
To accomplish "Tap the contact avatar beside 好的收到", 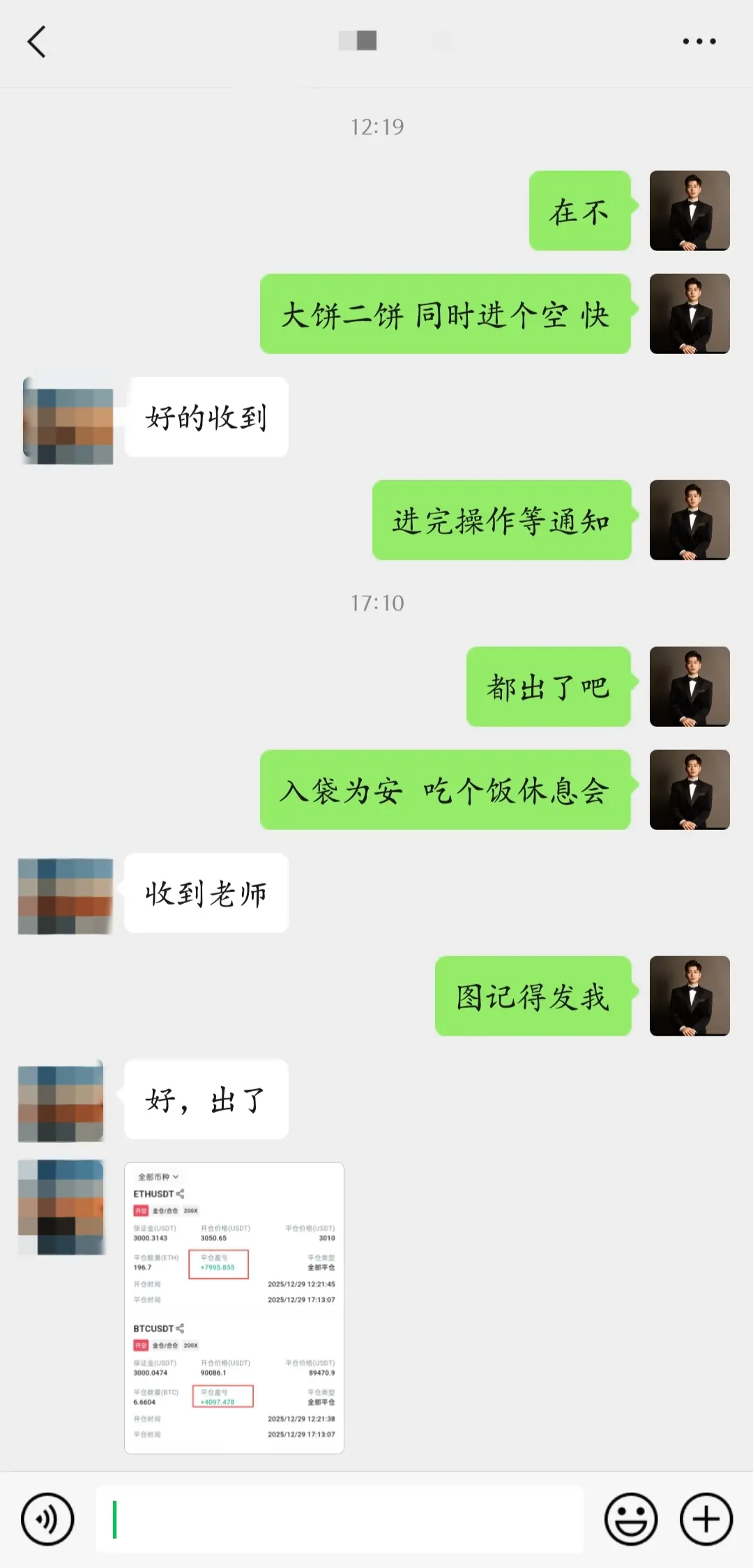I will [67, 418].
